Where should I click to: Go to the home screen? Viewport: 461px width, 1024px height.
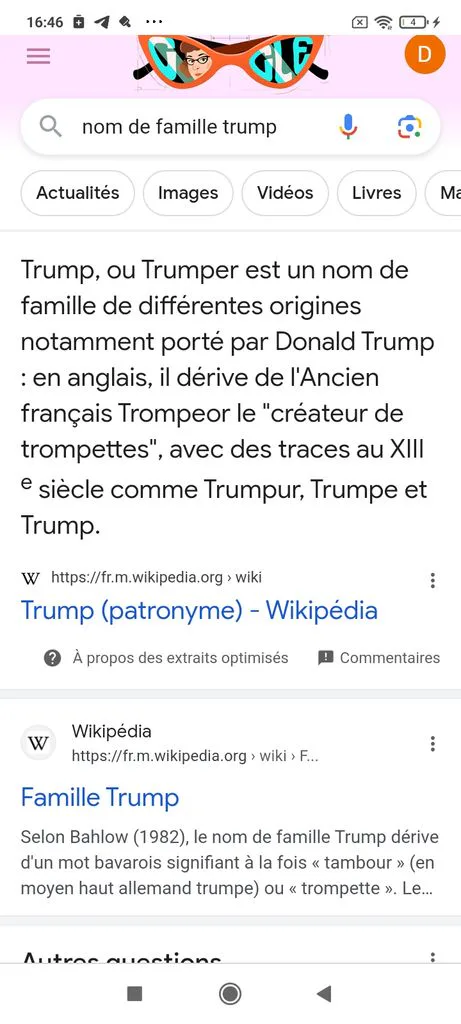tap(230, 994)
